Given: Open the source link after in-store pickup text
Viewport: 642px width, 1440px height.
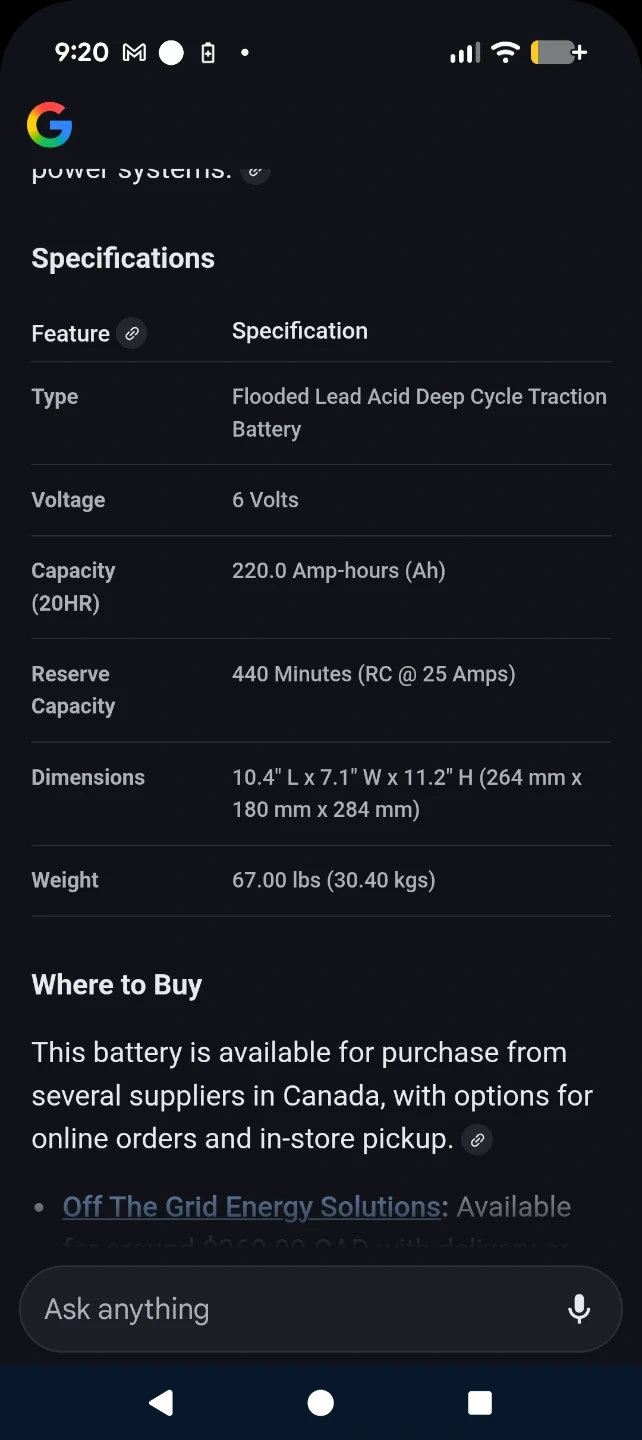Looking at the screenshot, I should point(478,1140).
